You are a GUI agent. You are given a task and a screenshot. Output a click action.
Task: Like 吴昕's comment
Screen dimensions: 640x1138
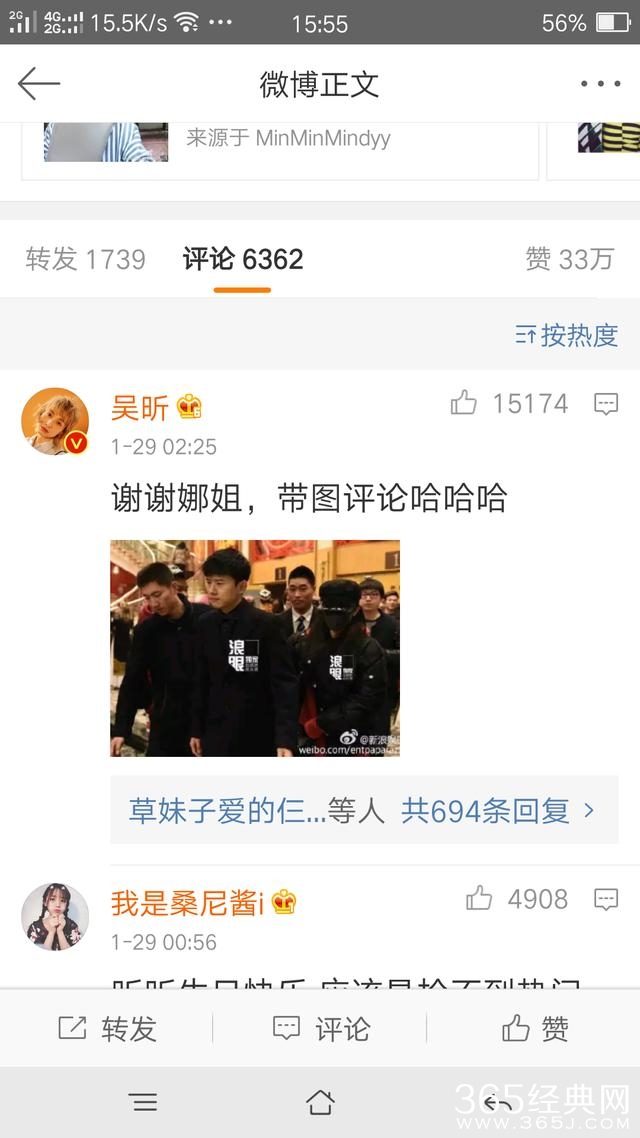[x=464, y=404]
